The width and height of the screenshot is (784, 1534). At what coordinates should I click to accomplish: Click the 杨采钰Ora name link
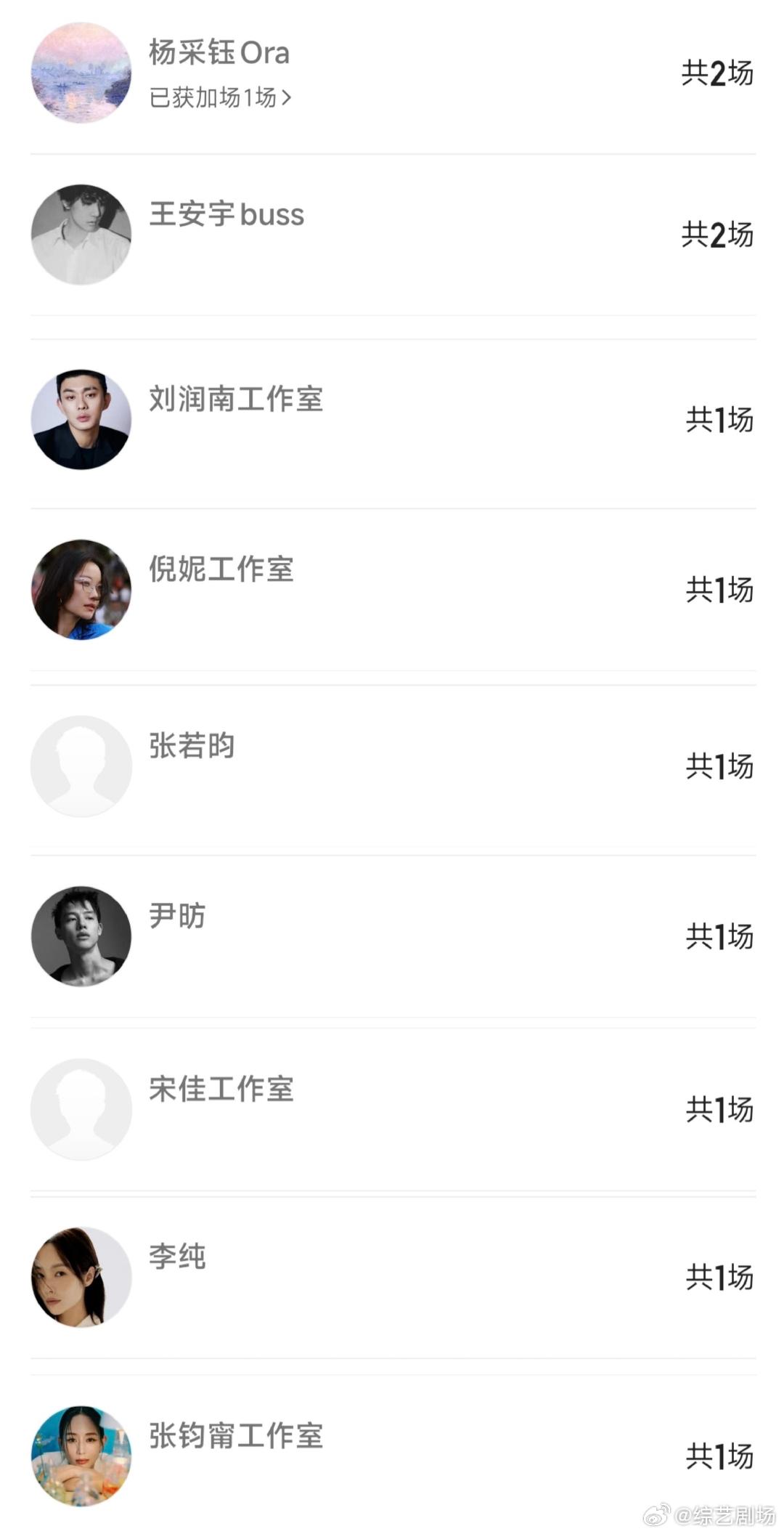pyautogui.click(x=219, y=53)
